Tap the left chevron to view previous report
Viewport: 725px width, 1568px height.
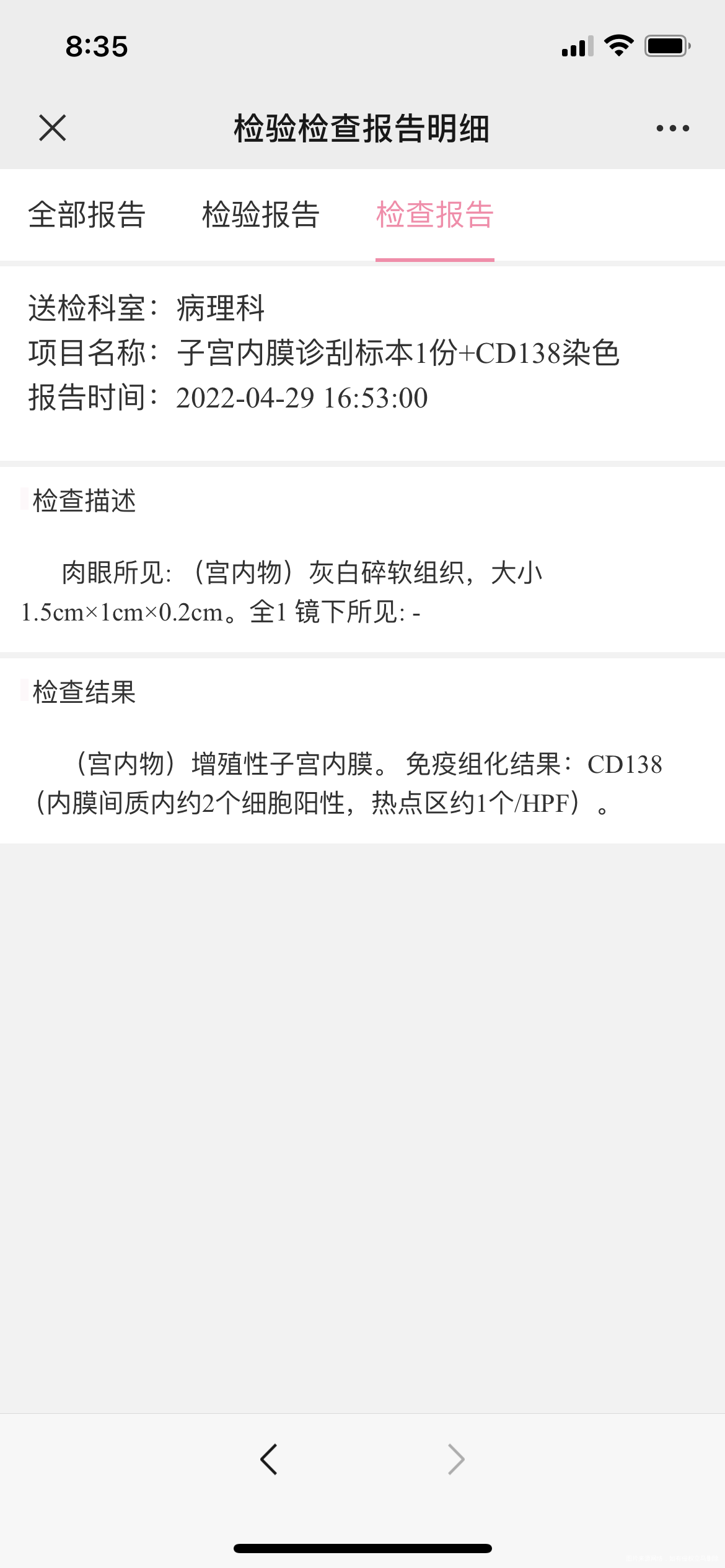click(x=269, y=1459)
